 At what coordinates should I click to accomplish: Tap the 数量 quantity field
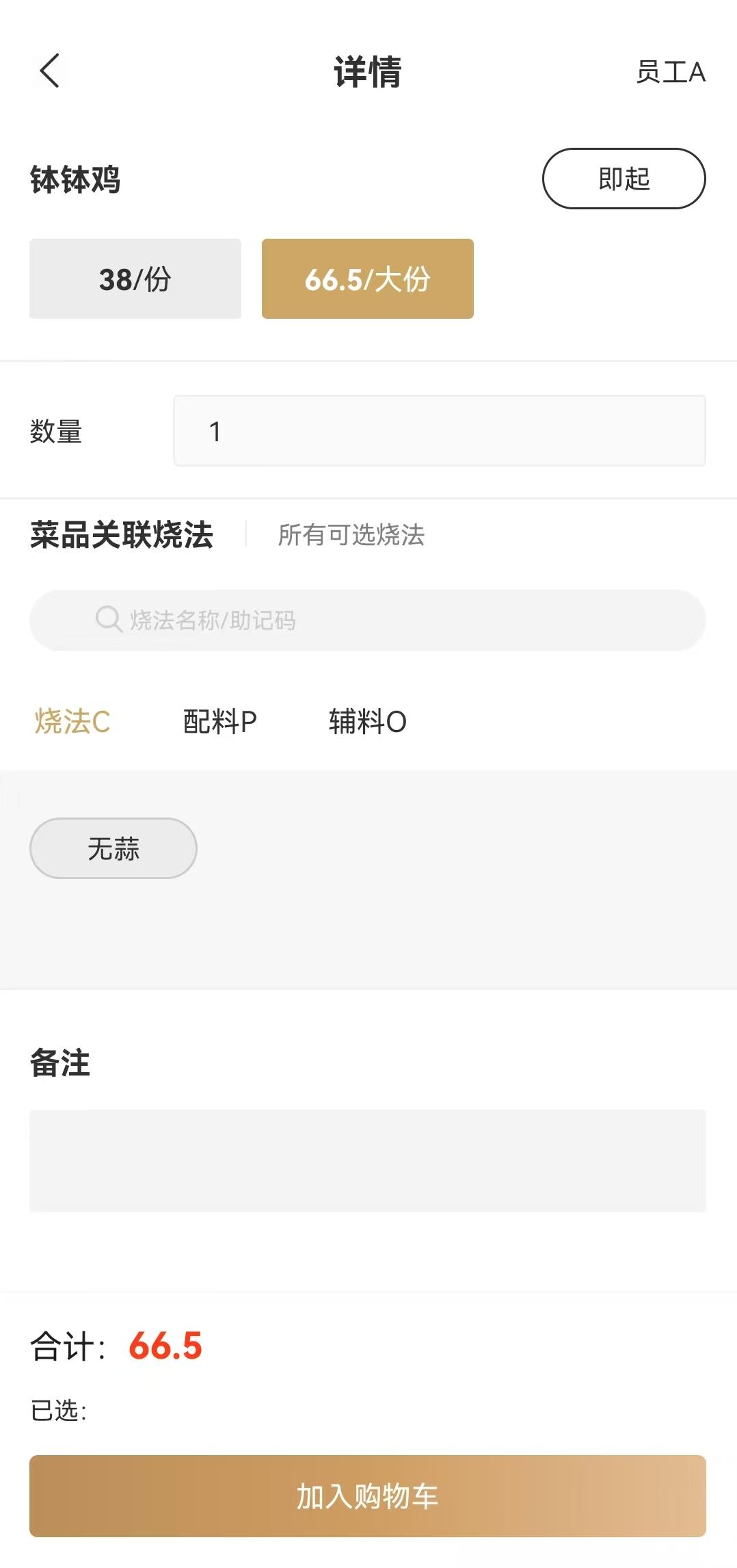pos(440,431)
